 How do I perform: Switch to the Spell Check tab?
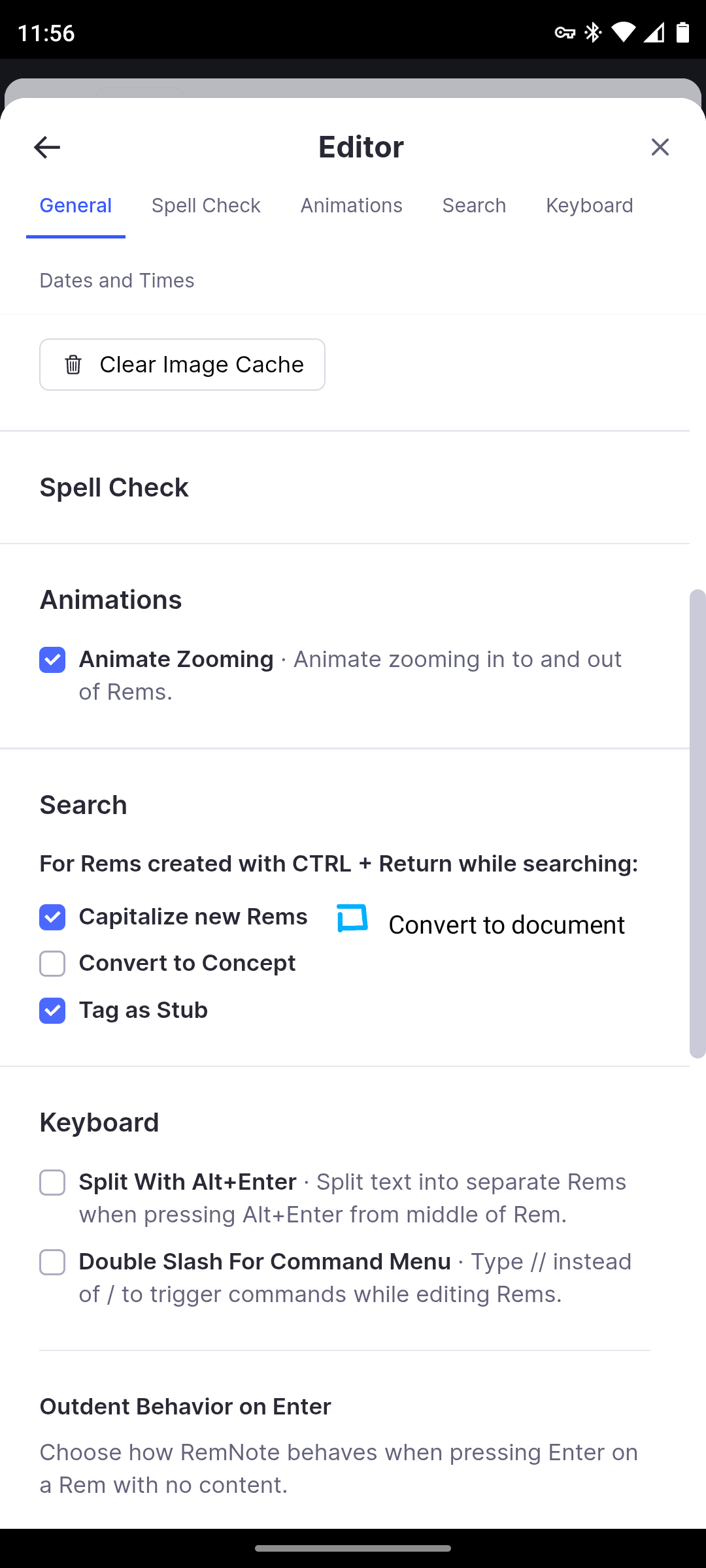[206, 206]
